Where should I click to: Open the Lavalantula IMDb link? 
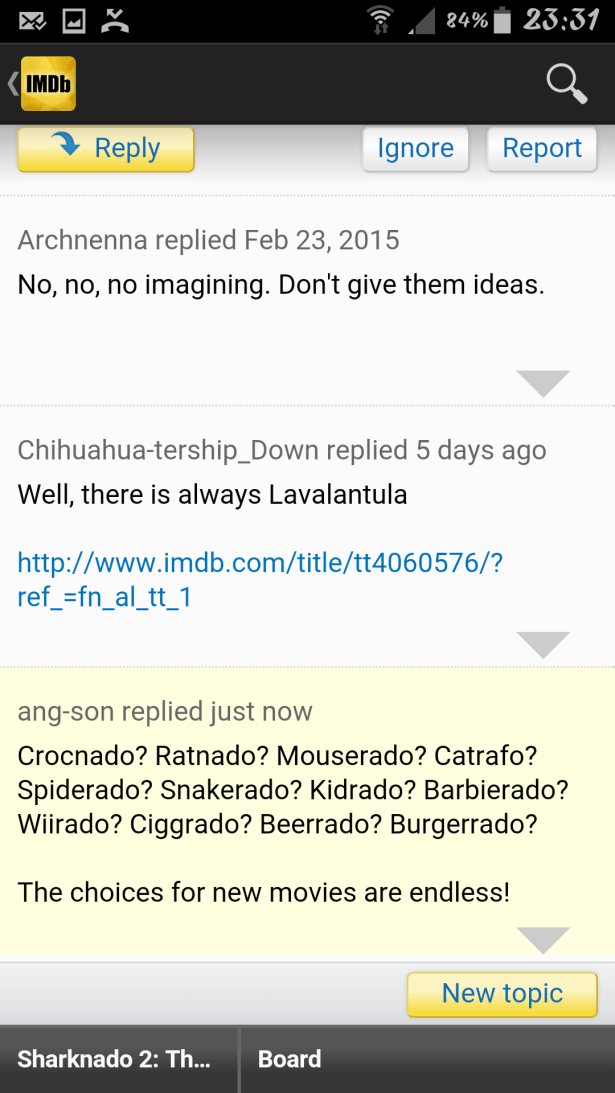(259, 580)
